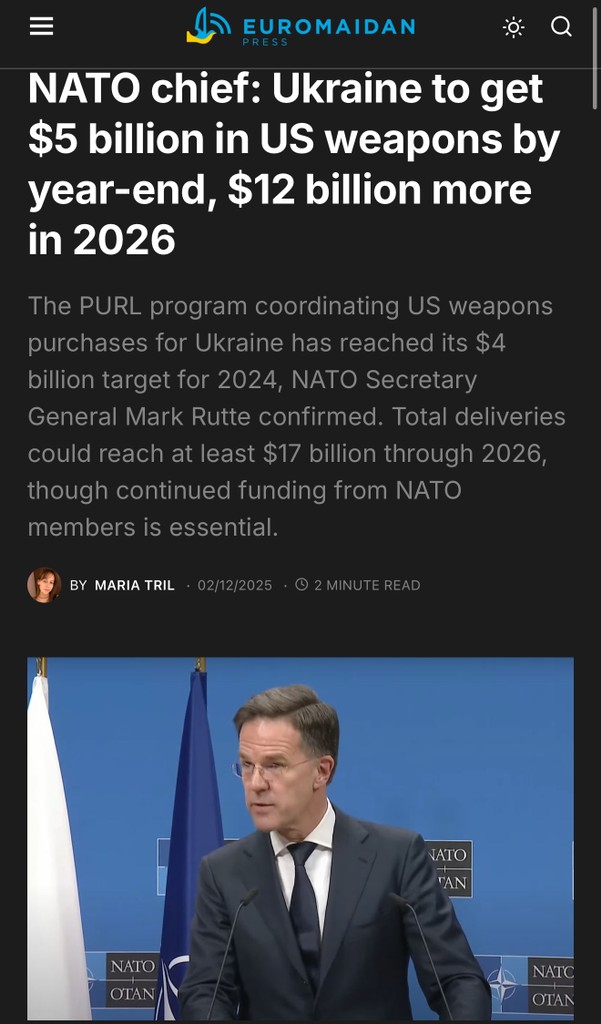The image size is (601, 1024).
Task: Open author Maria Tril's page
Action: pyautogui.click(x=134, y=585)
